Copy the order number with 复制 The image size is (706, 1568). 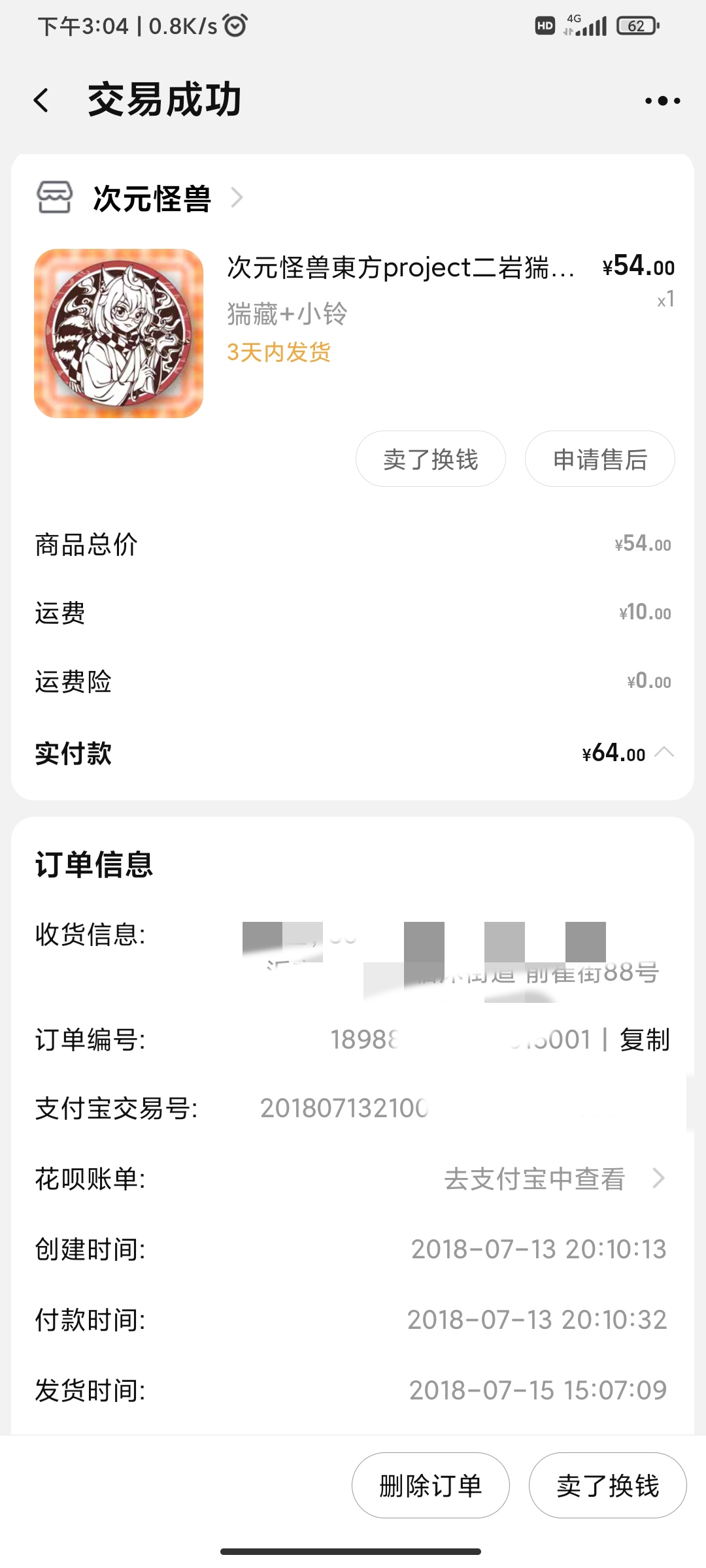pyautogui.click(x=645, y=1039)
